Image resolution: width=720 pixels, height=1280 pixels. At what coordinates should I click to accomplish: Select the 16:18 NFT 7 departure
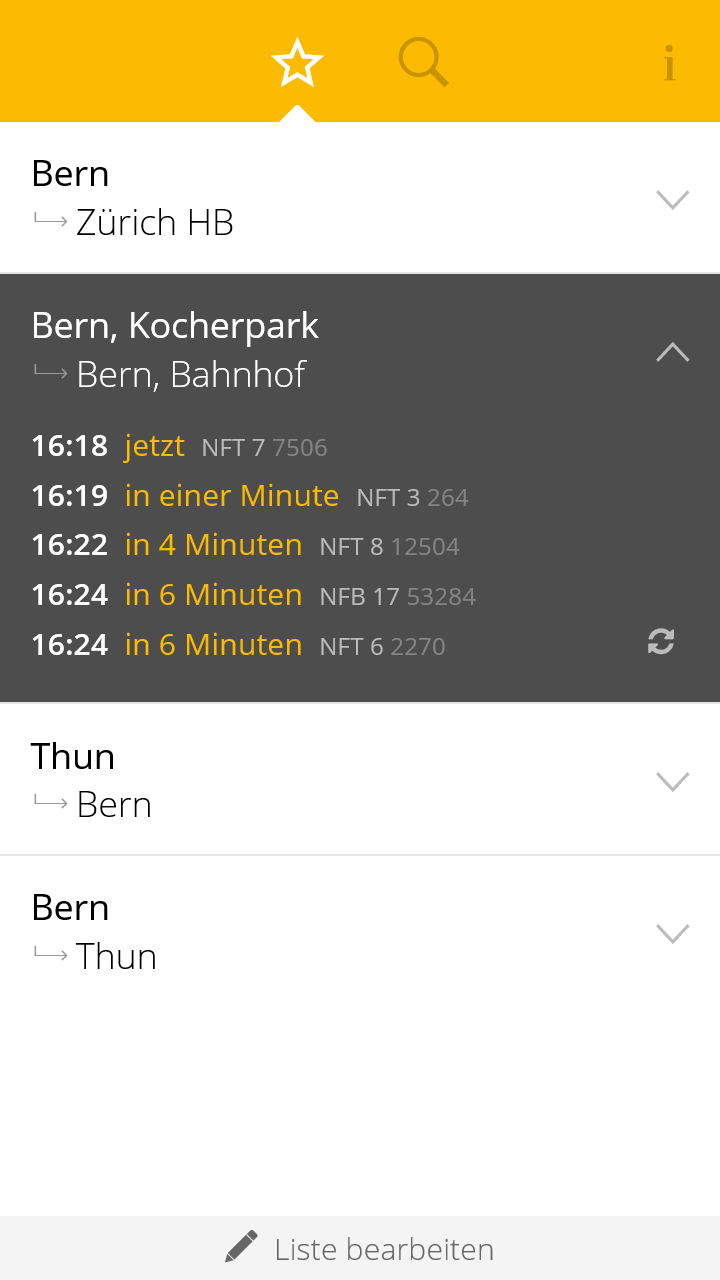pos(180,446)
